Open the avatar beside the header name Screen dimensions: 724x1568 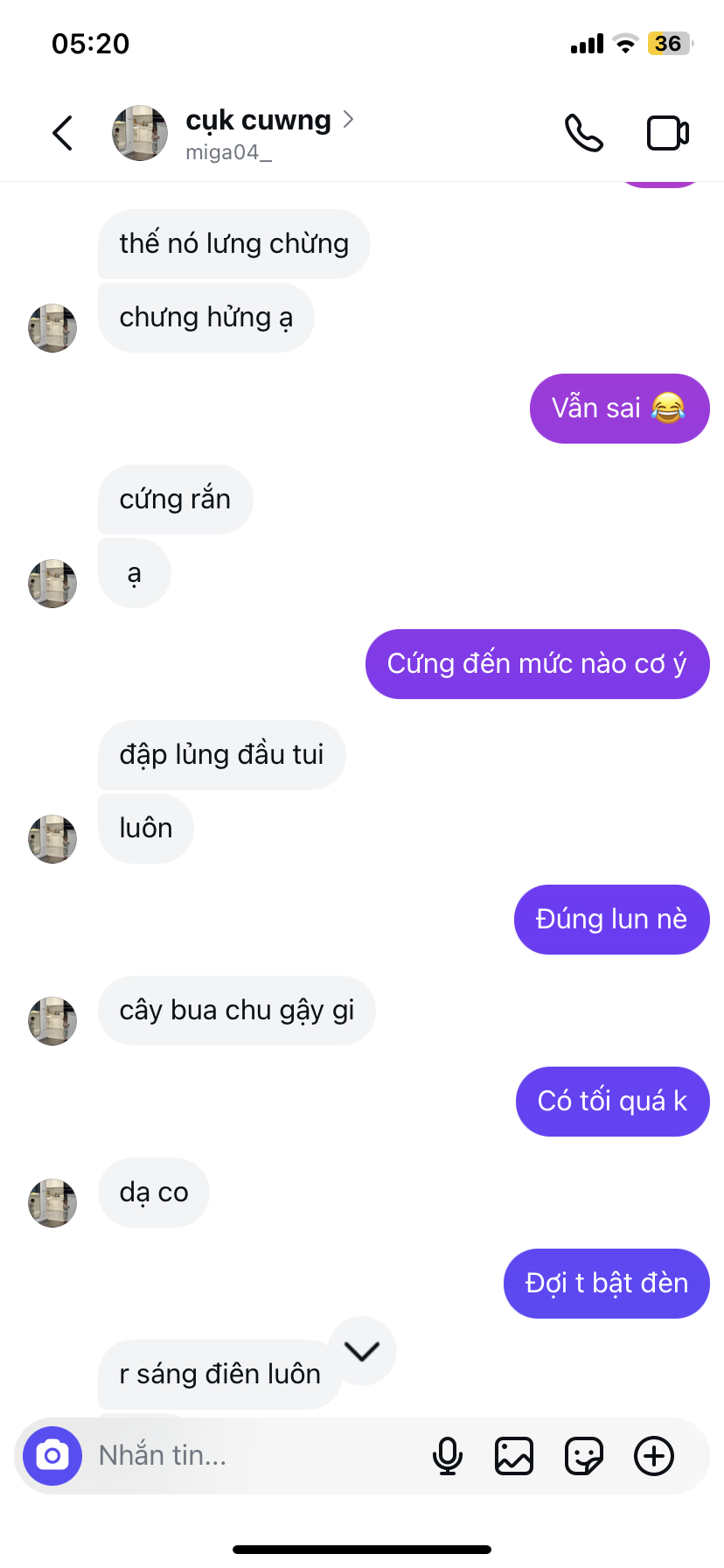140,133
